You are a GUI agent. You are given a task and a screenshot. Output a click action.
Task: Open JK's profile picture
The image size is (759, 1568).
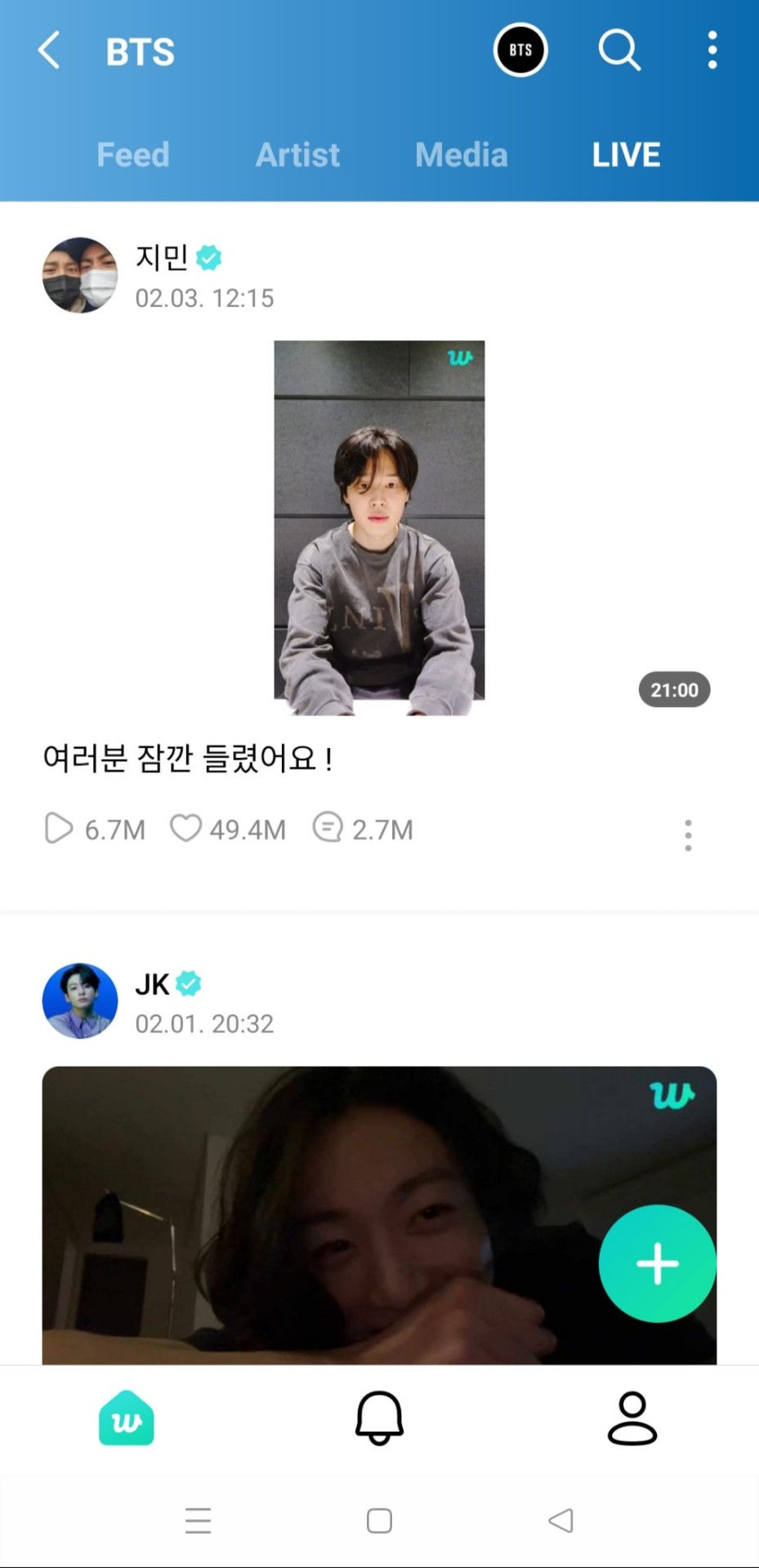click(x=80, y=1001)
